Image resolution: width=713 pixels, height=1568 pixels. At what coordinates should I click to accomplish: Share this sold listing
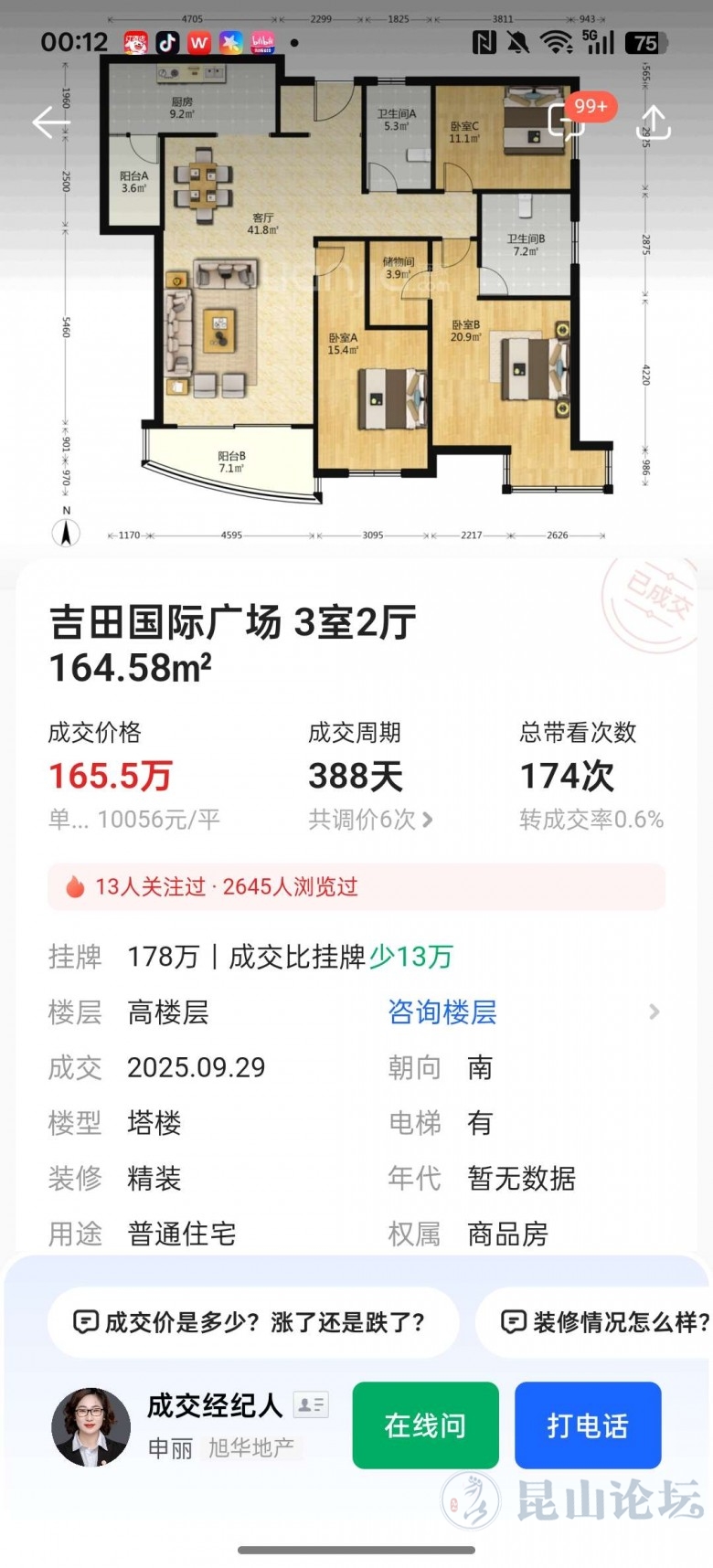point(653,122)
